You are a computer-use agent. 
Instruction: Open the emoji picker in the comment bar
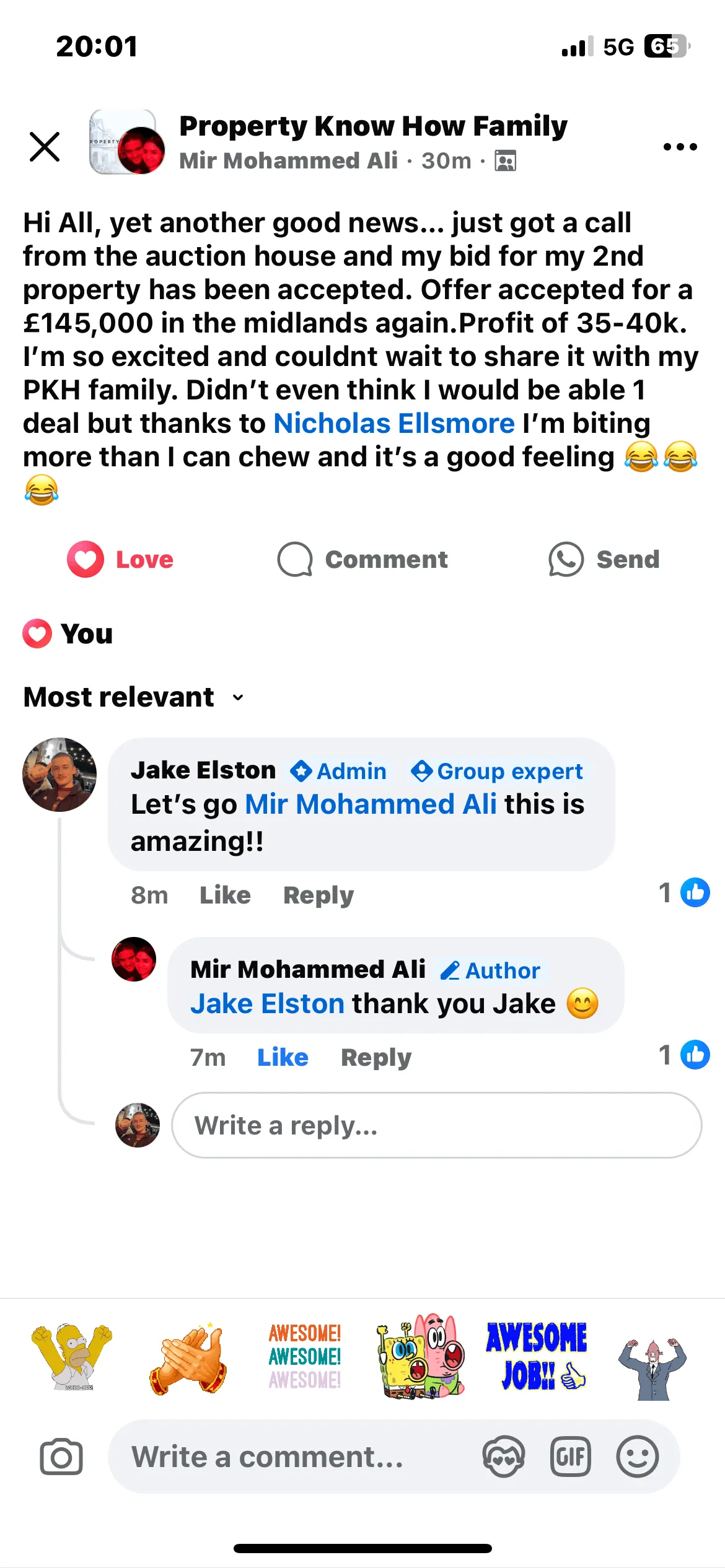coord(637,1457)
